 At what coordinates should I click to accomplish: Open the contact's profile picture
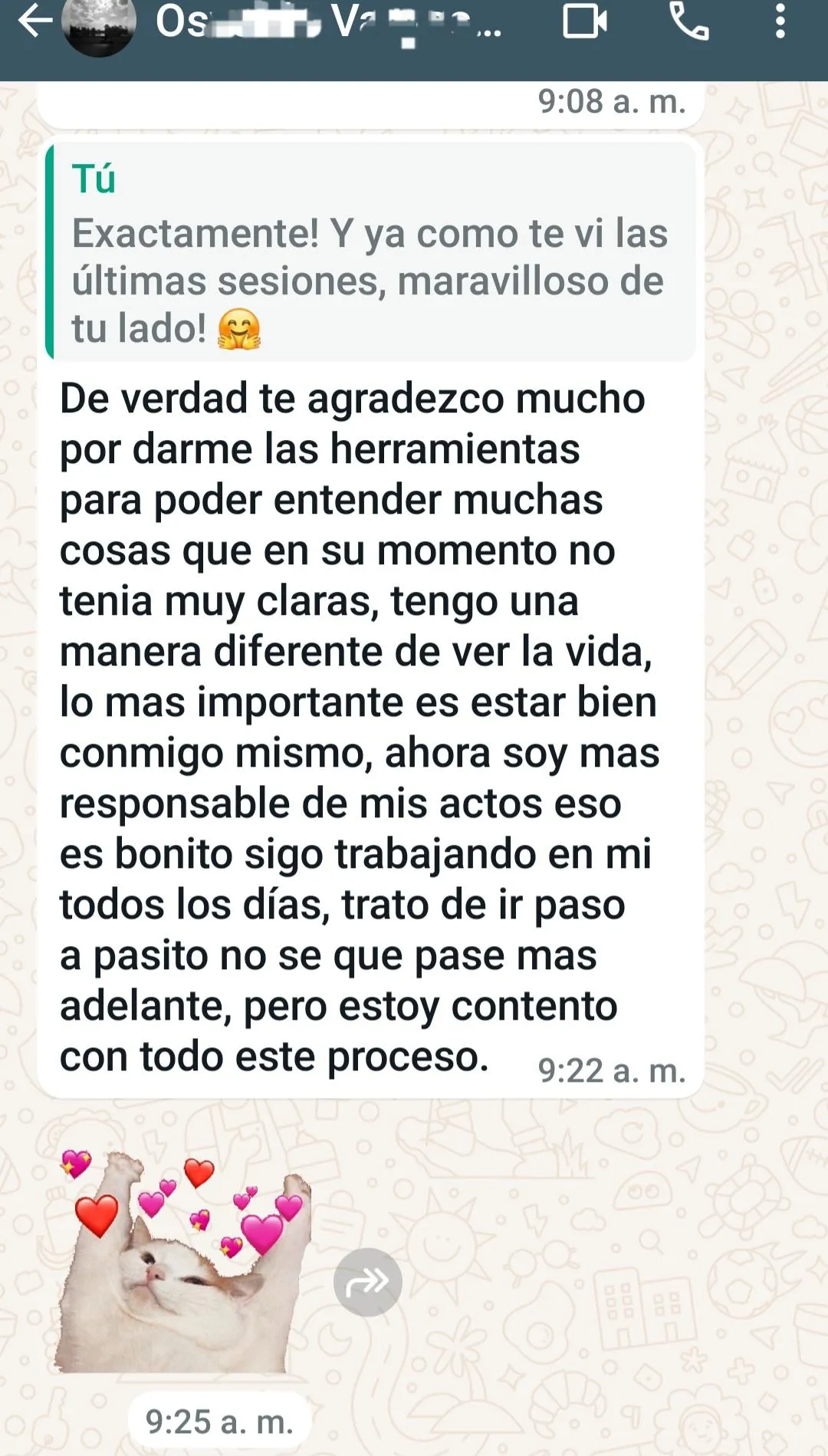pos(98,25)
